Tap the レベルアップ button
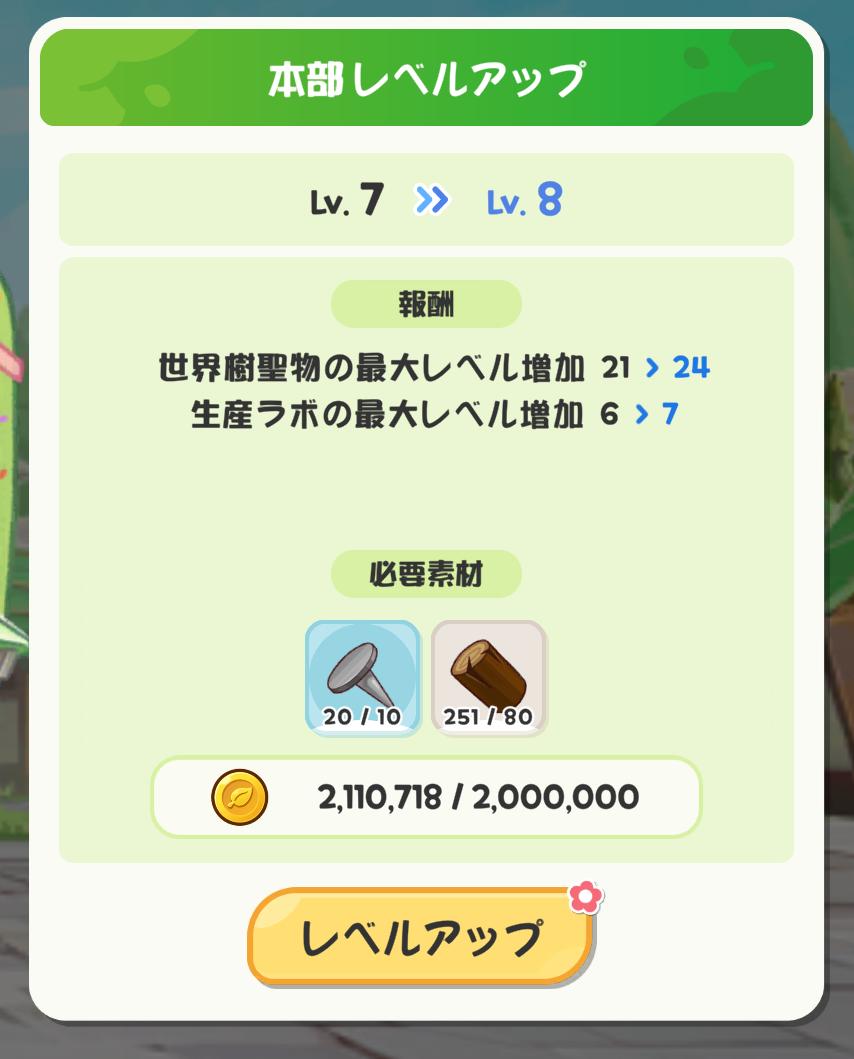 click(421, 936)
